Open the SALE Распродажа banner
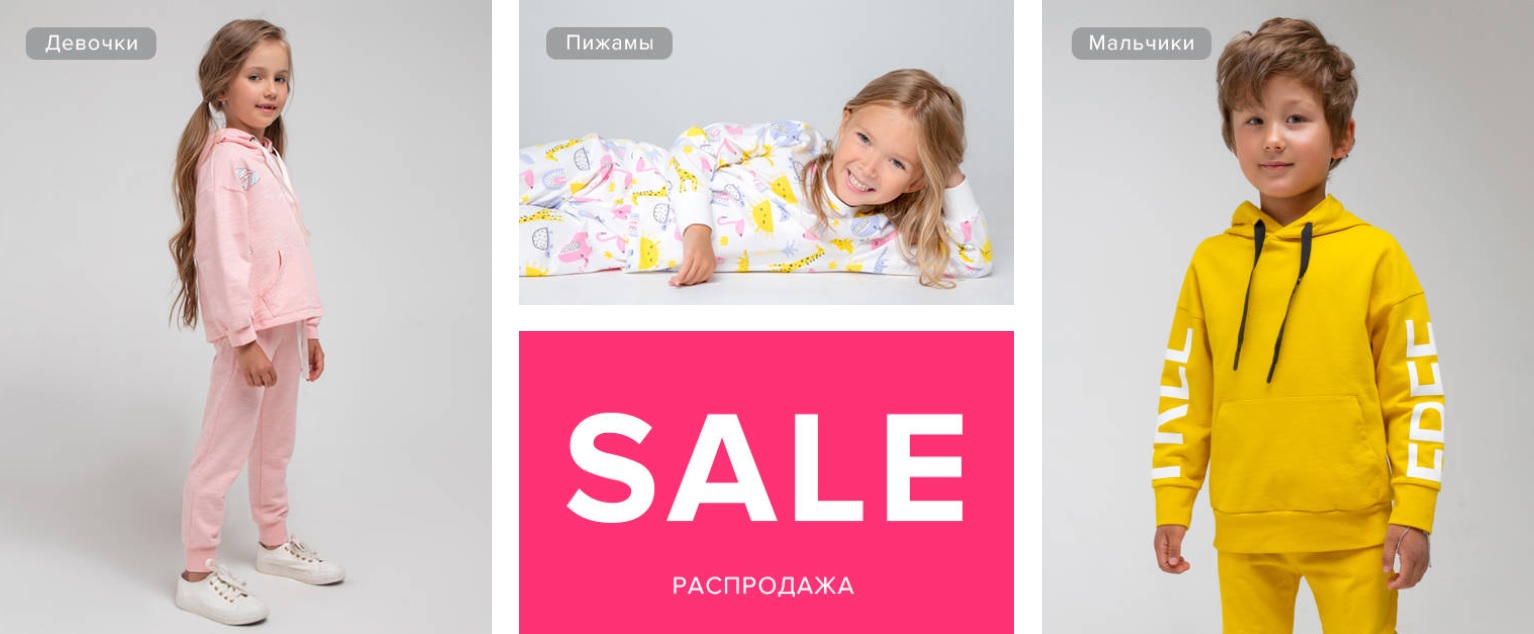 766,482
